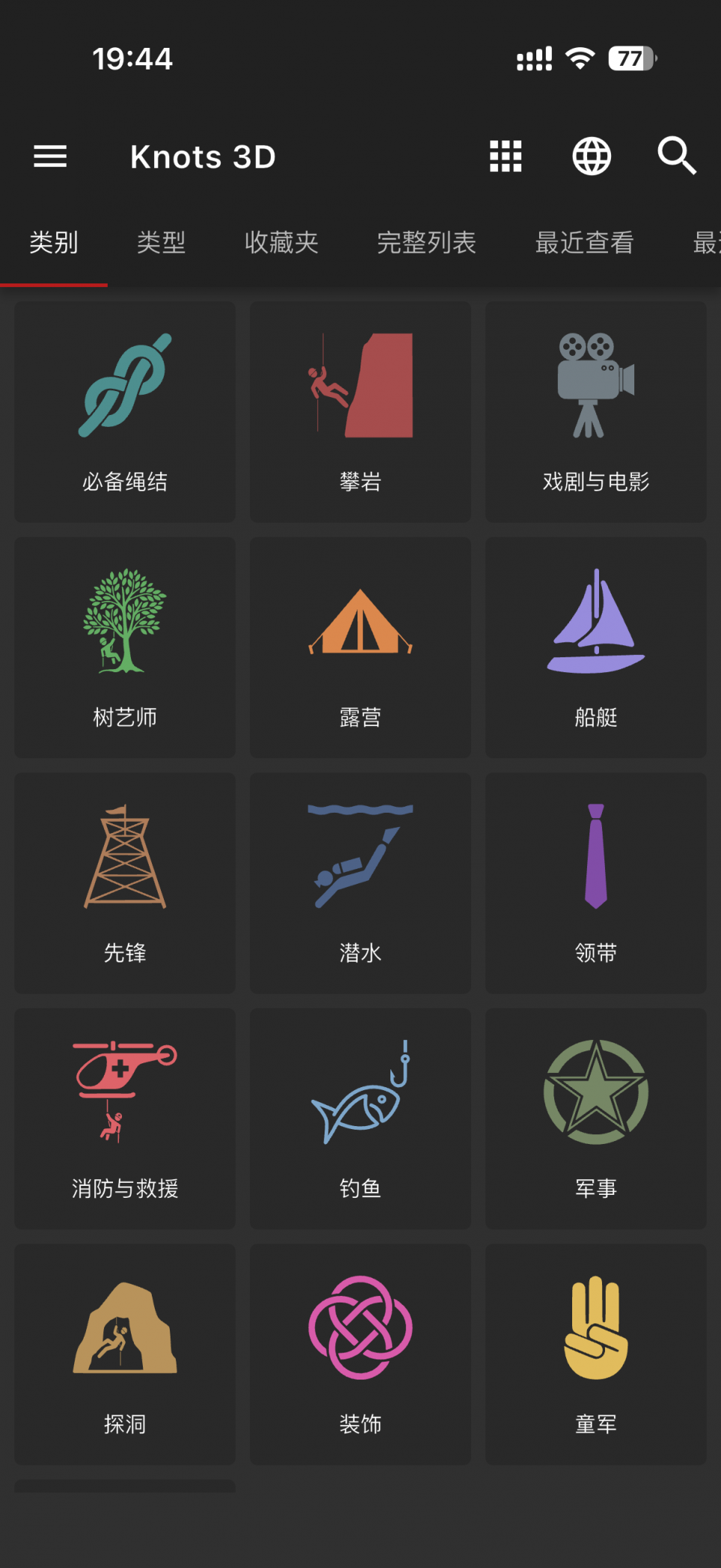
Task: Switch grid layout view
Action: [x=506, y=156]
